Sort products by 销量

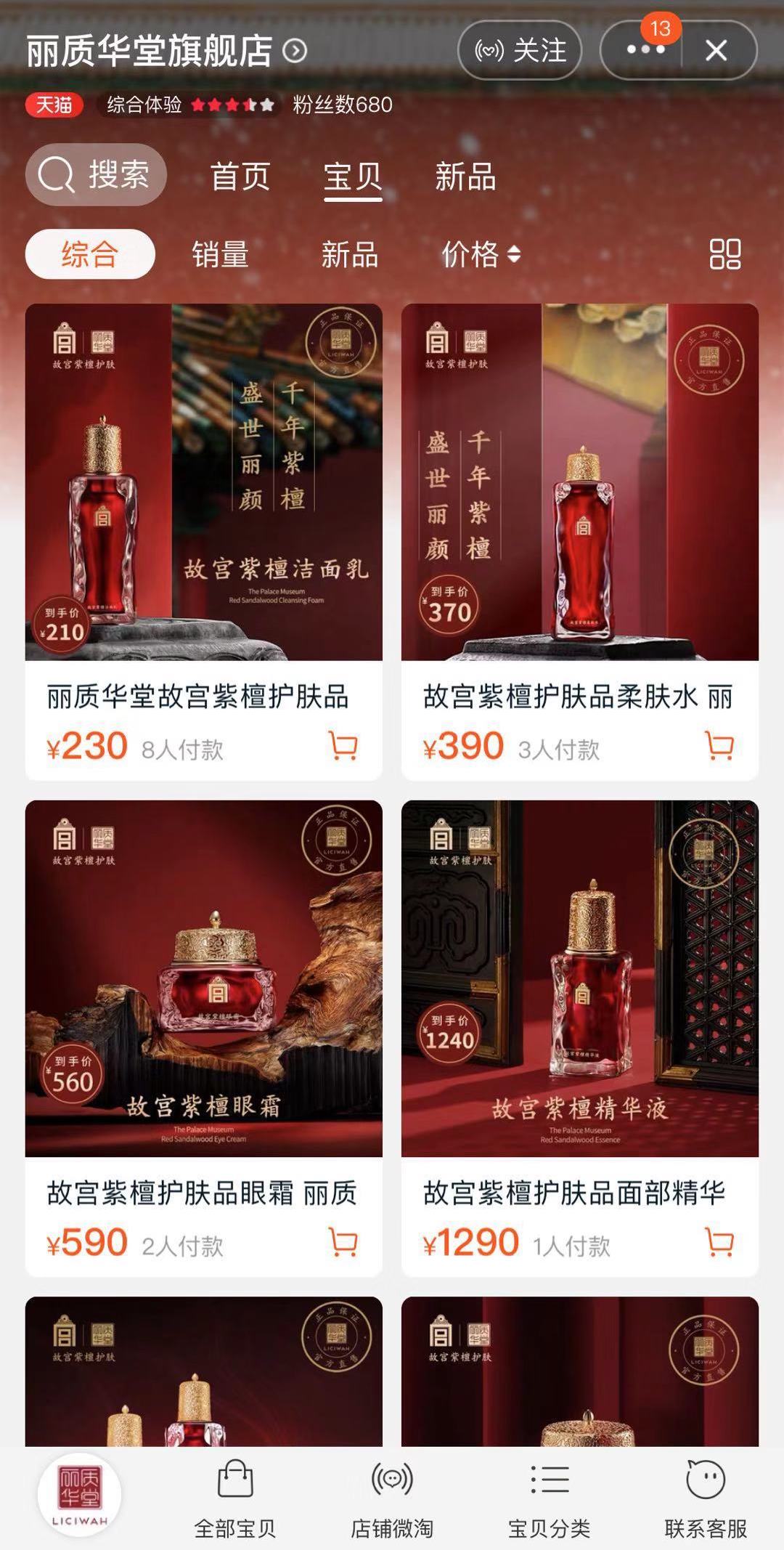tap(220, 254)
